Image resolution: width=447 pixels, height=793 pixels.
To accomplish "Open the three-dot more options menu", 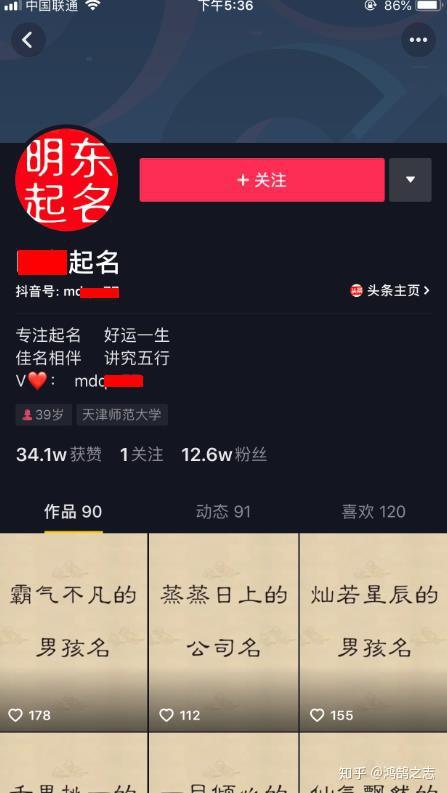I will (x=418, y=40).
